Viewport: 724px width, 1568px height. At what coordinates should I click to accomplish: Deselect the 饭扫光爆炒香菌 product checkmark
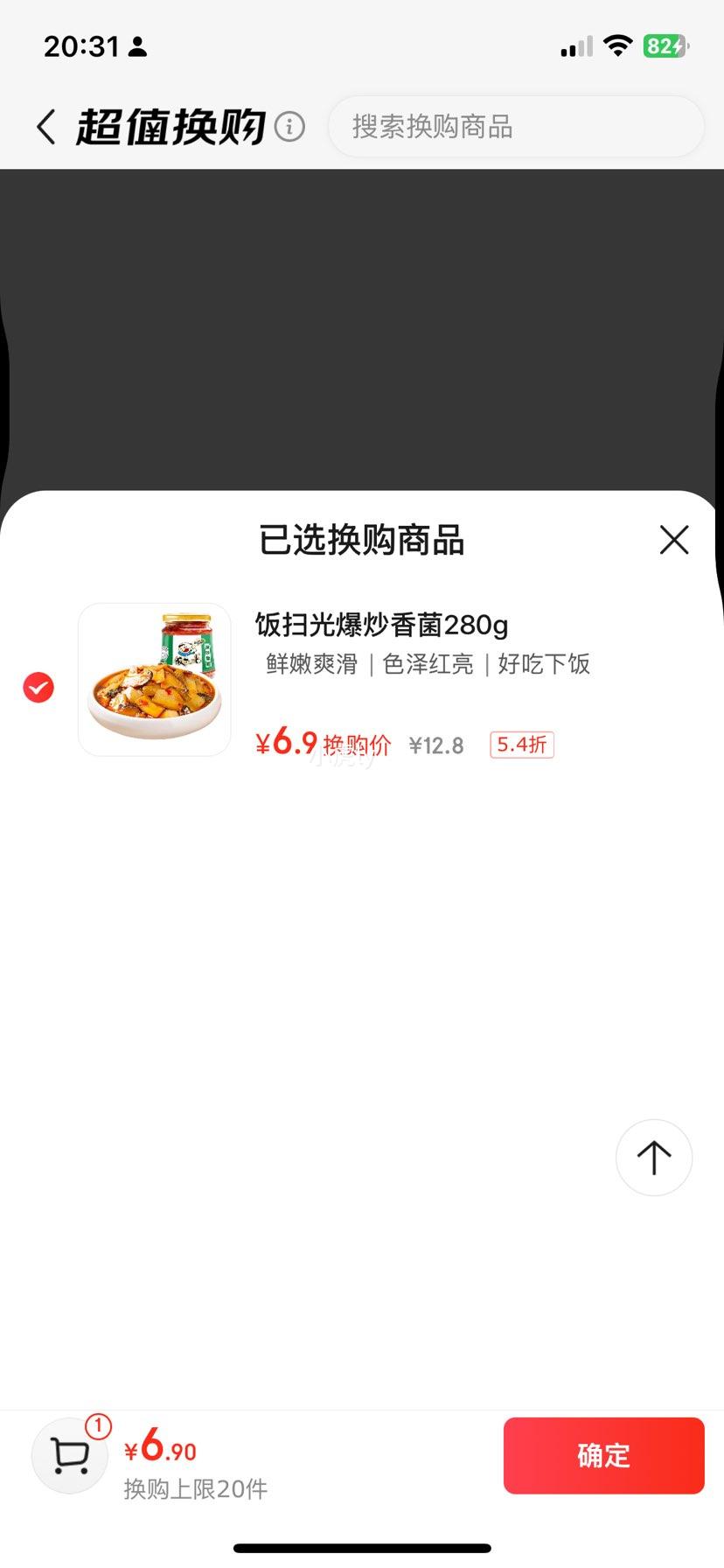[38, 688]
